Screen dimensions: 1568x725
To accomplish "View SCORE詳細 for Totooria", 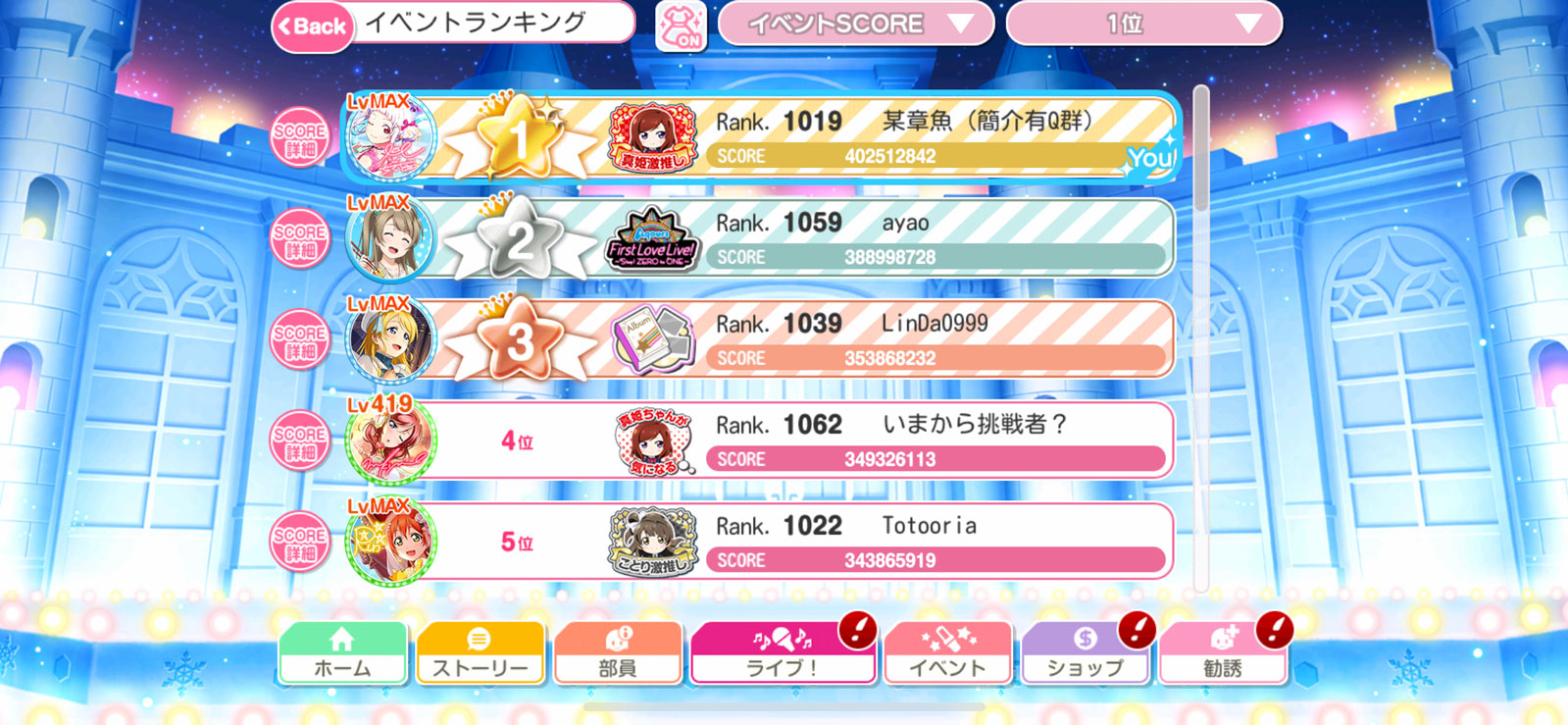I will coord(300,544).
